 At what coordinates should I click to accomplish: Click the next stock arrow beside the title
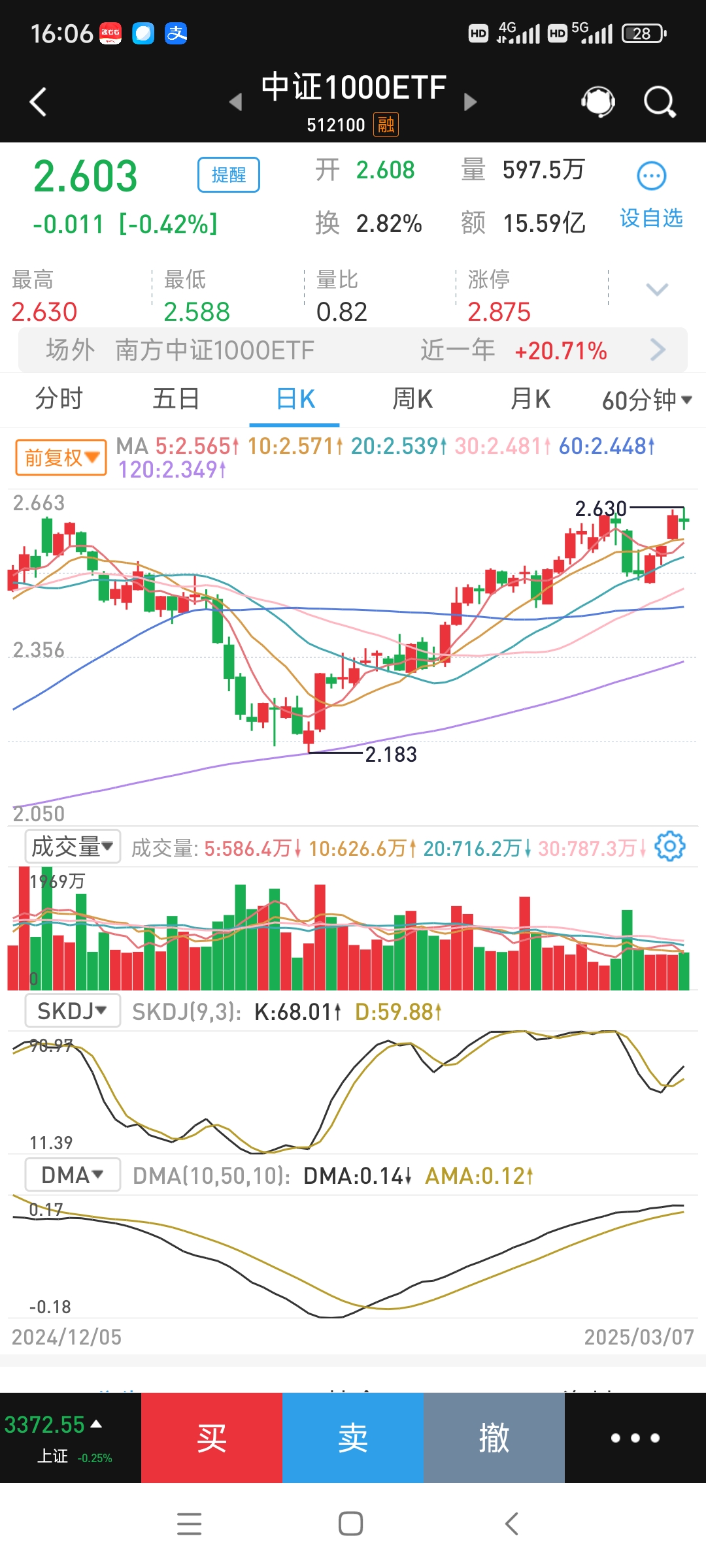(x=469, y=103)
